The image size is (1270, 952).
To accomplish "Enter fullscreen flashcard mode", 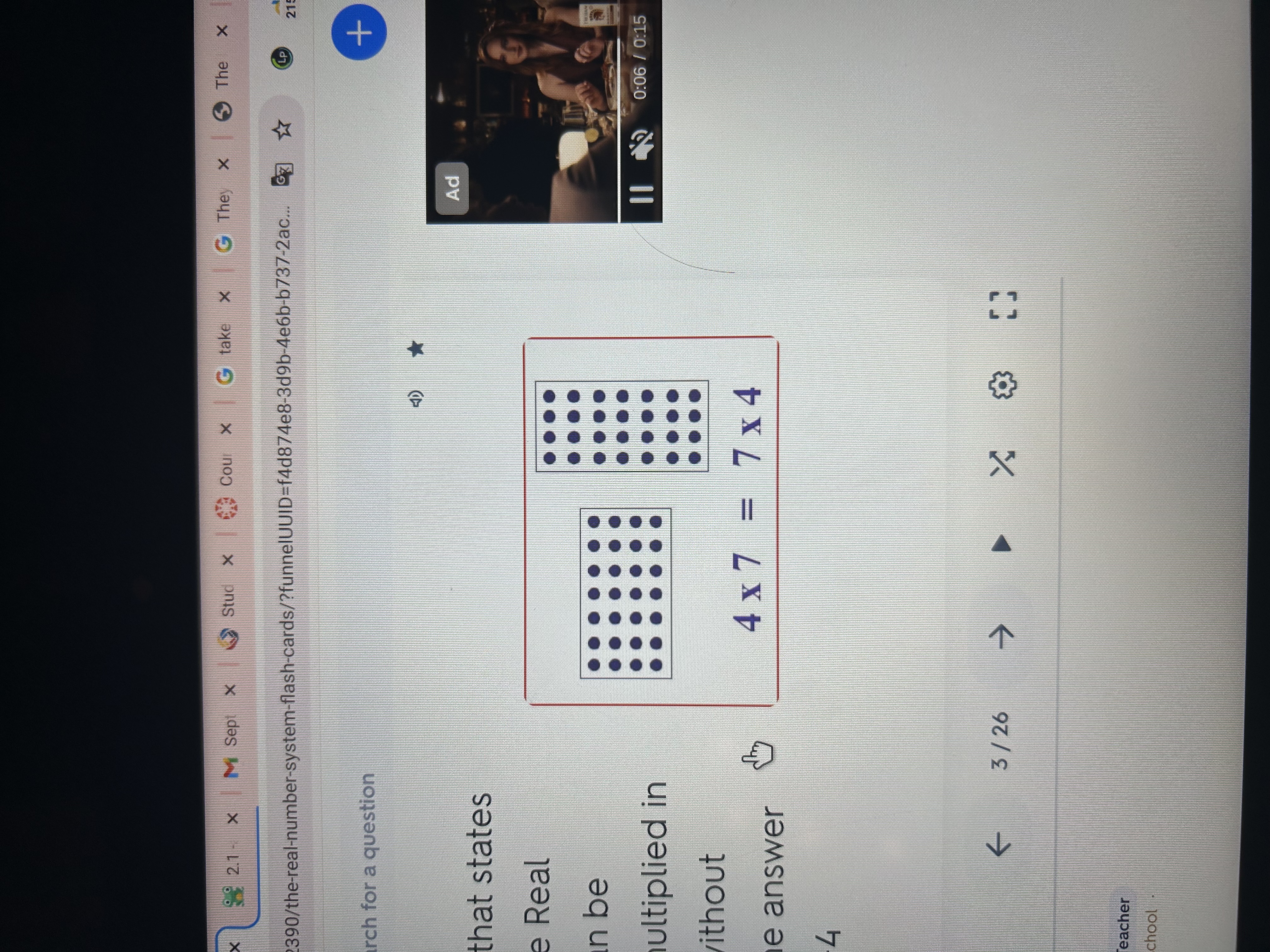I will point(1003,305).
